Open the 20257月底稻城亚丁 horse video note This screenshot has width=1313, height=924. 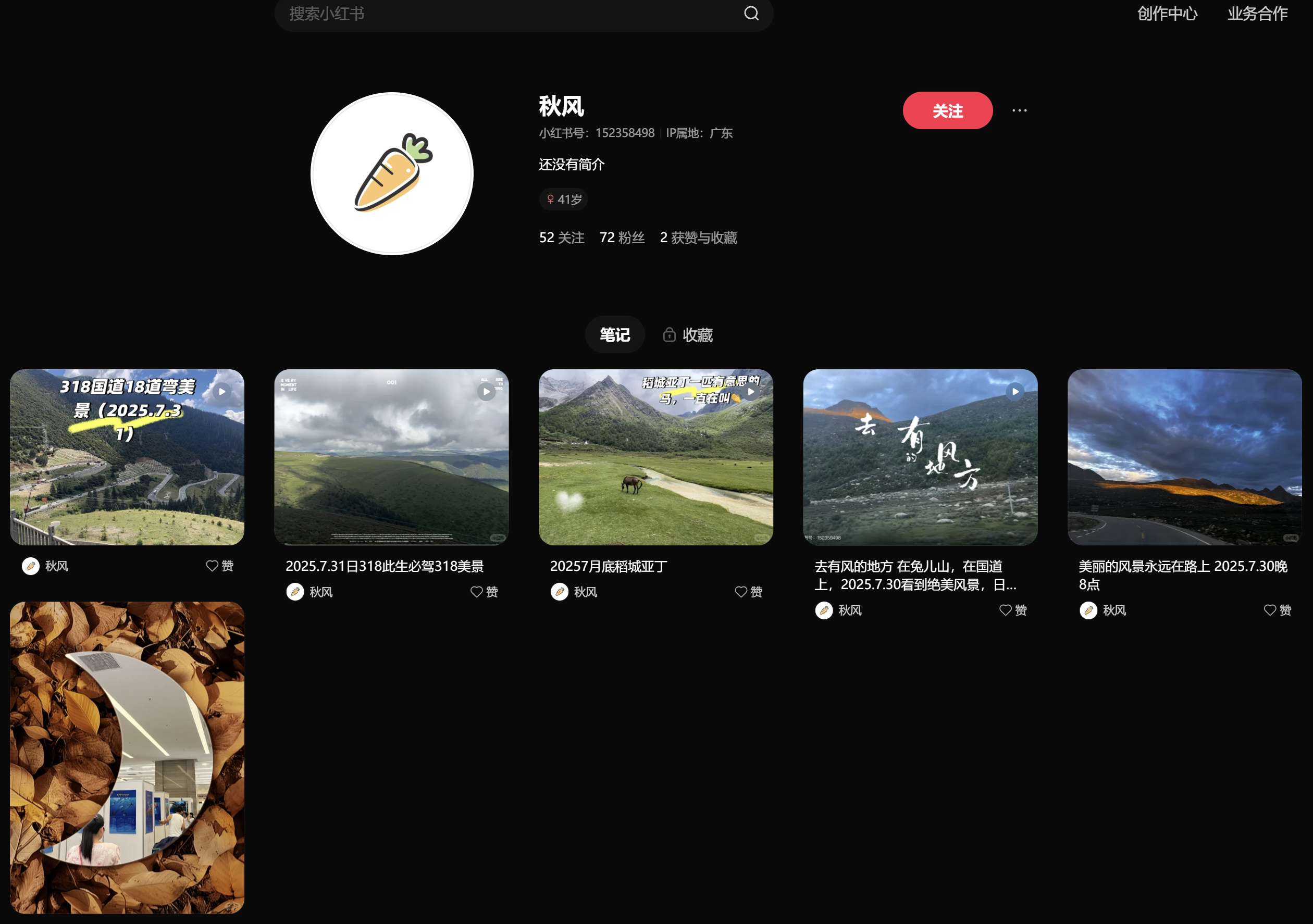coord(655,457)
